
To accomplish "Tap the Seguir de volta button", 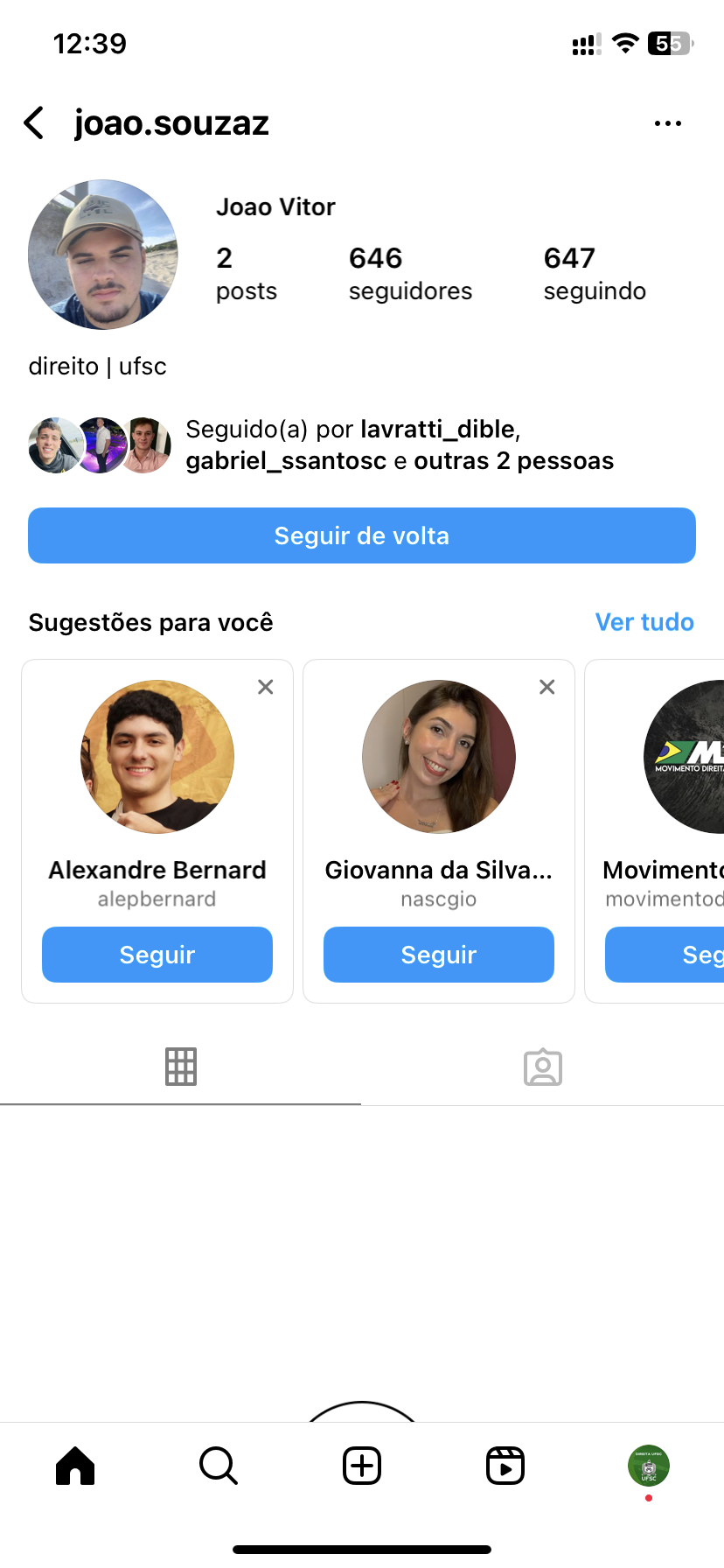I will click(362, 535).
